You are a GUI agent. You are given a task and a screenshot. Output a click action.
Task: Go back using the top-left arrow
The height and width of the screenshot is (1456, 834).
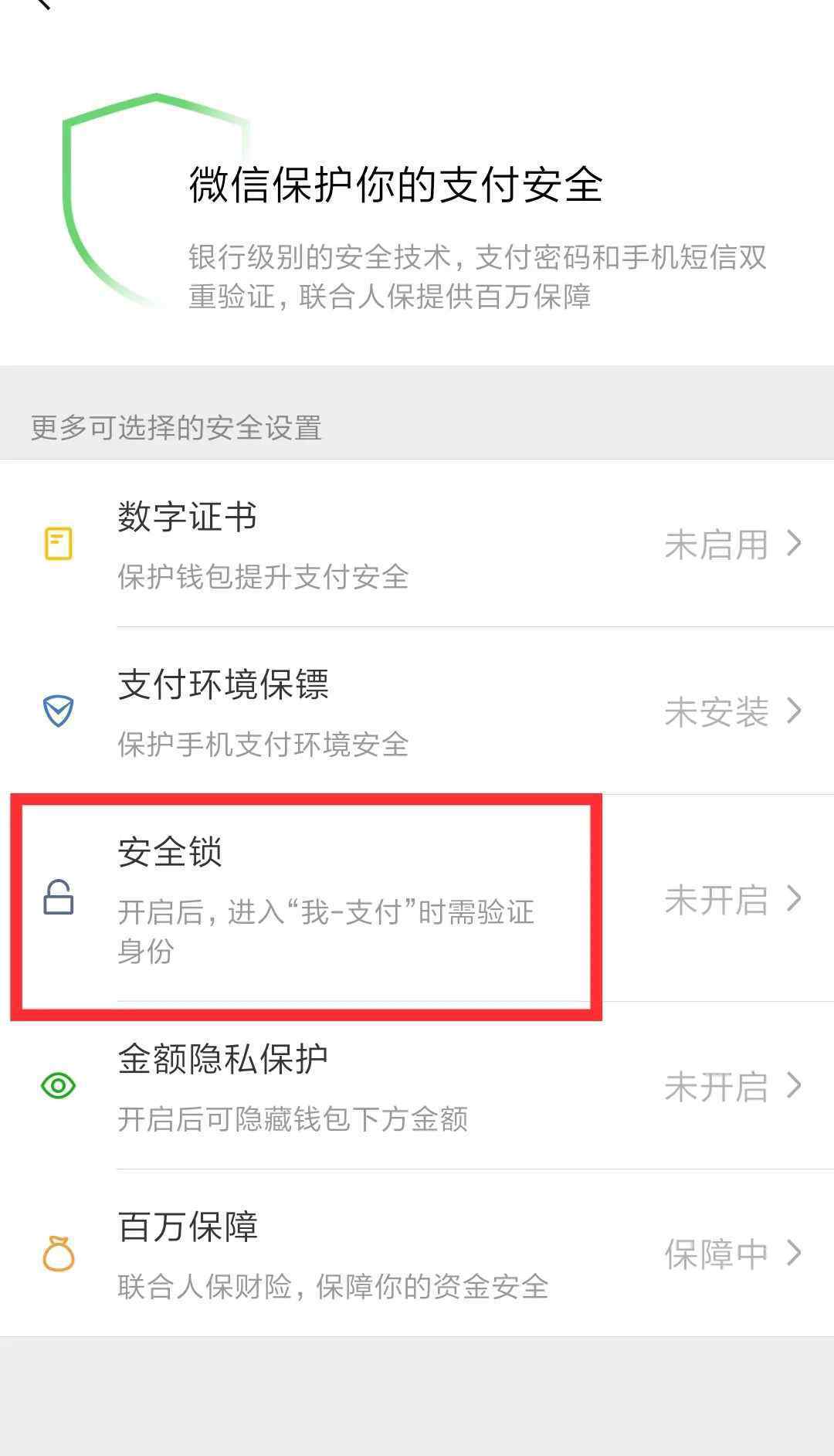pyautogui.click(x=43, y=4)
